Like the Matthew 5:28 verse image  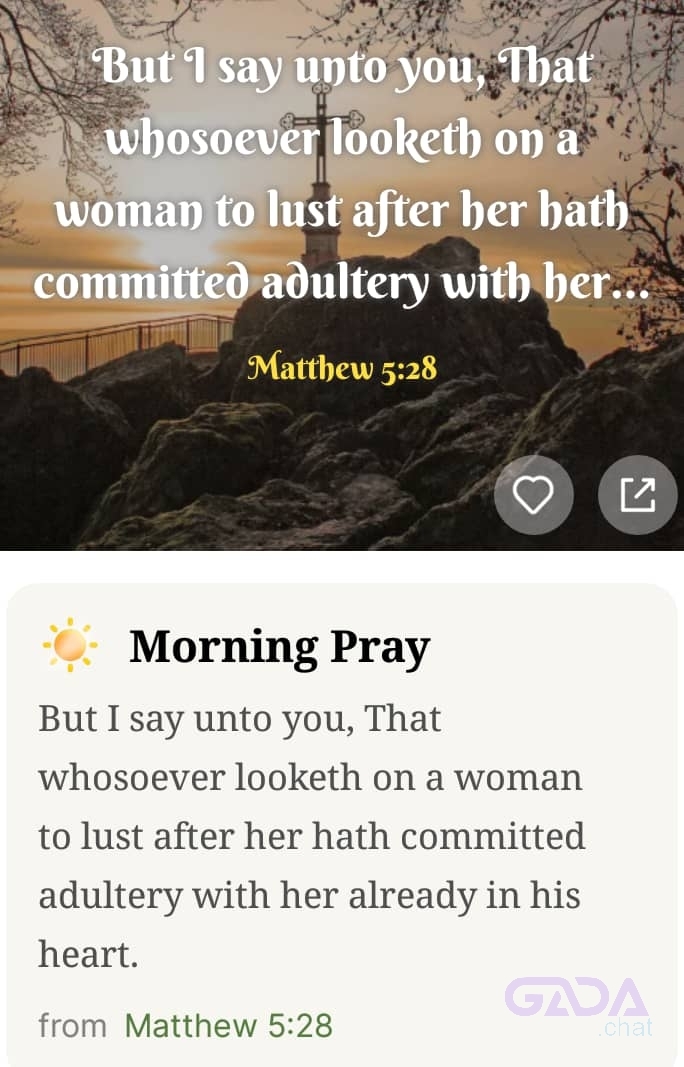[x=533, y=495]
